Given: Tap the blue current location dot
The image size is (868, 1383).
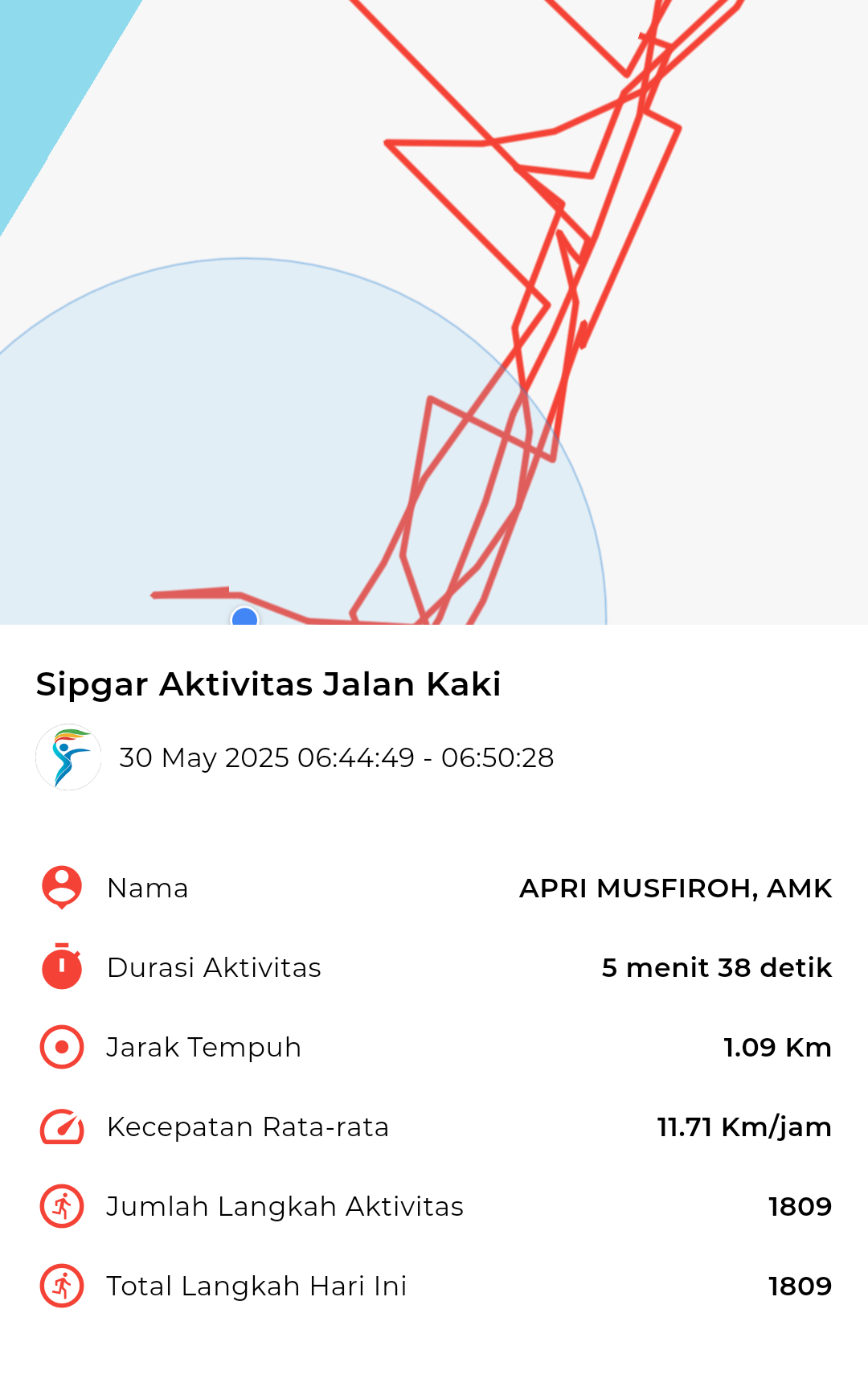Looking at the screenshot, I should (x=245, y=618).
